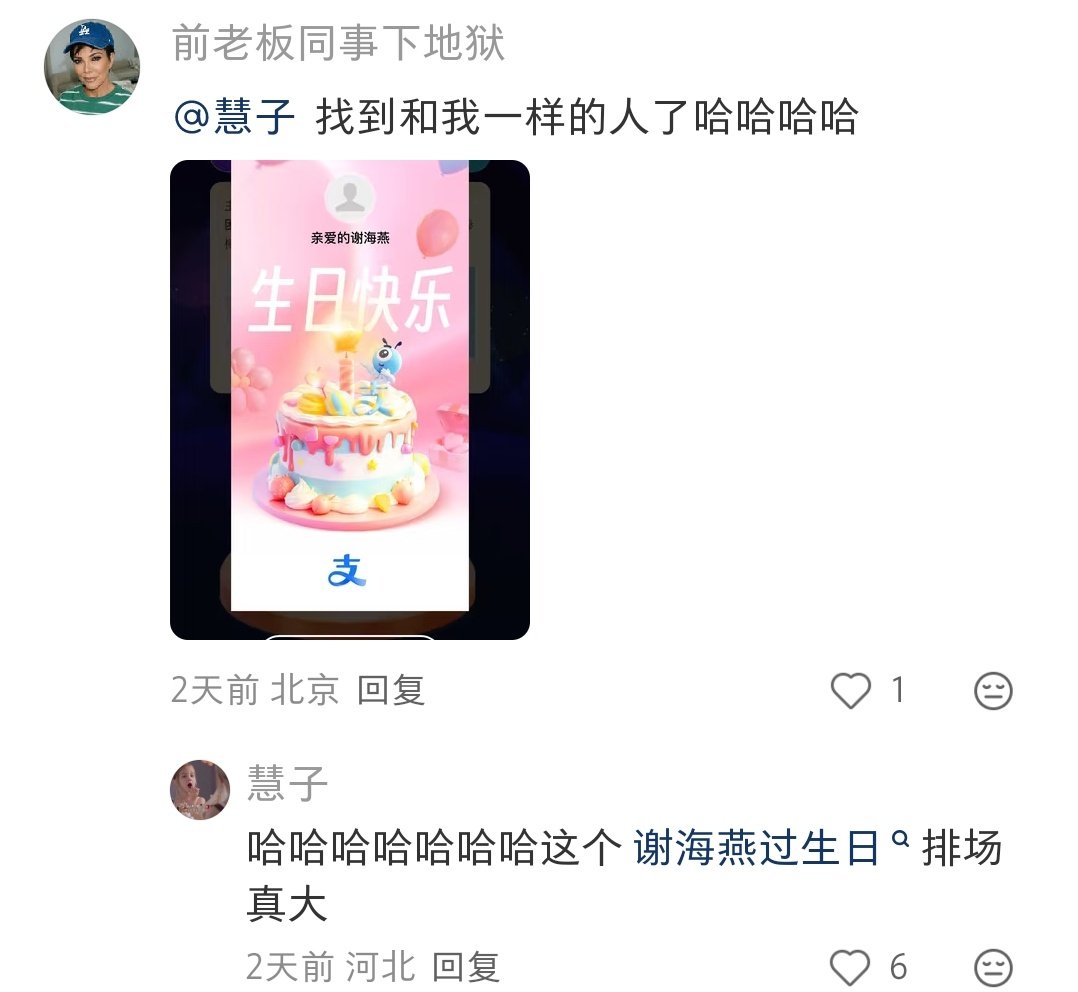
Task: Reply to 慧子's comment
Action: (466, 967)
